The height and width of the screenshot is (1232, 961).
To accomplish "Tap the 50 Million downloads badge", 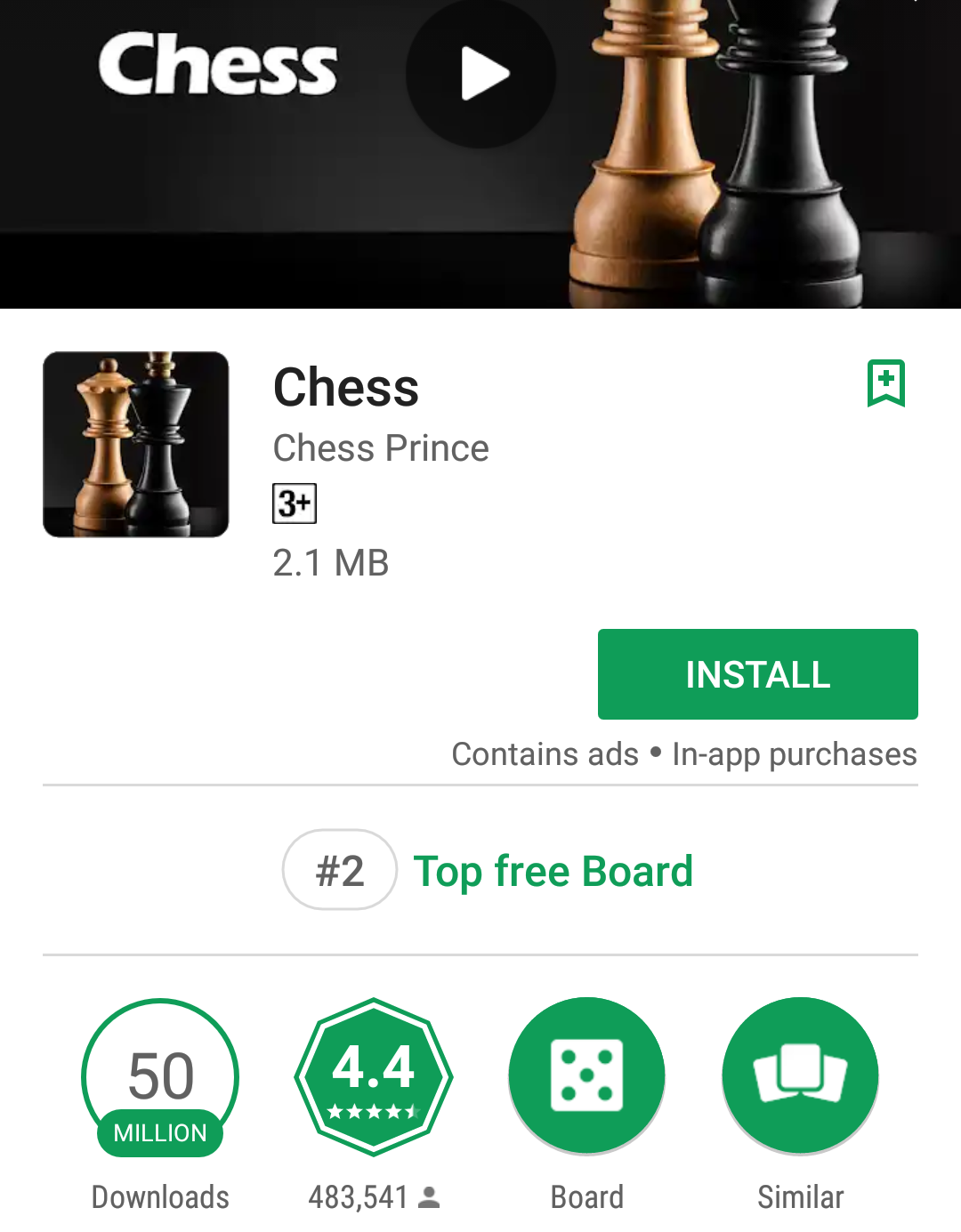I will coord(159,1076).
